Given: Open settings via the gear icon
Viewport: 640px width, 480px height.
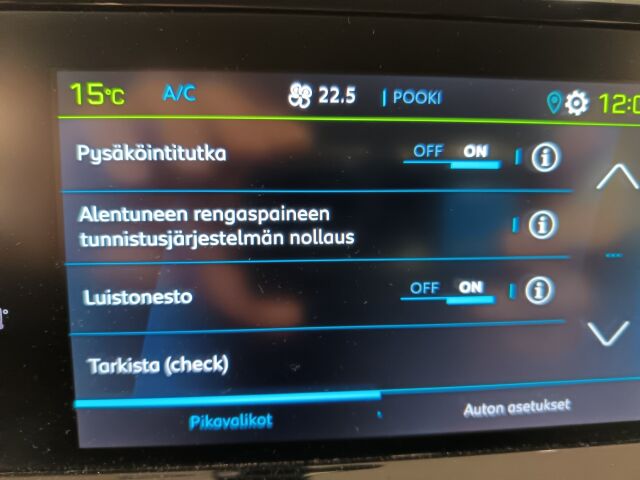Looking at the screenshot, I should pyautogui.click(x=577, y=103).
